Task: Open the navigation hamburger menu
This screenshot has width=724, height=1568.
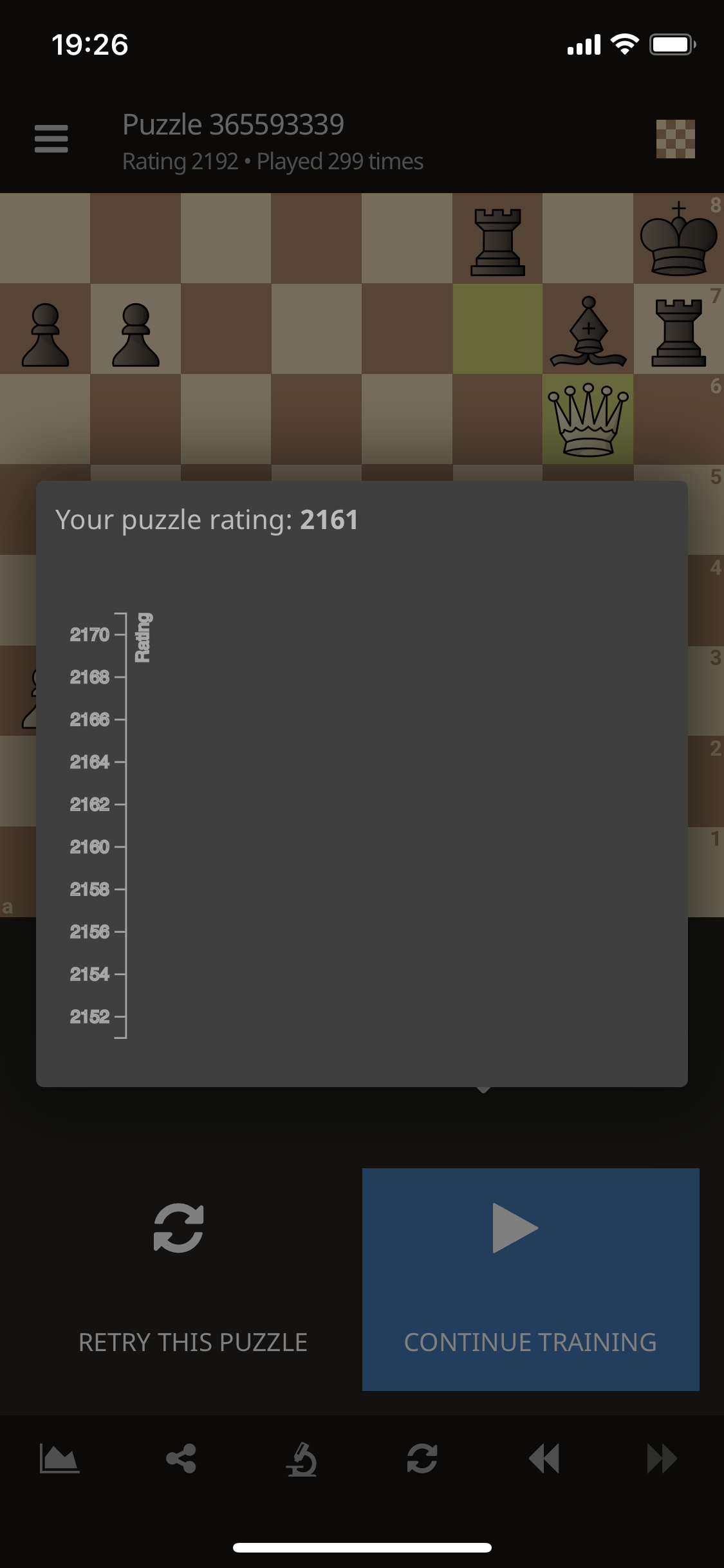Action: 51,138
